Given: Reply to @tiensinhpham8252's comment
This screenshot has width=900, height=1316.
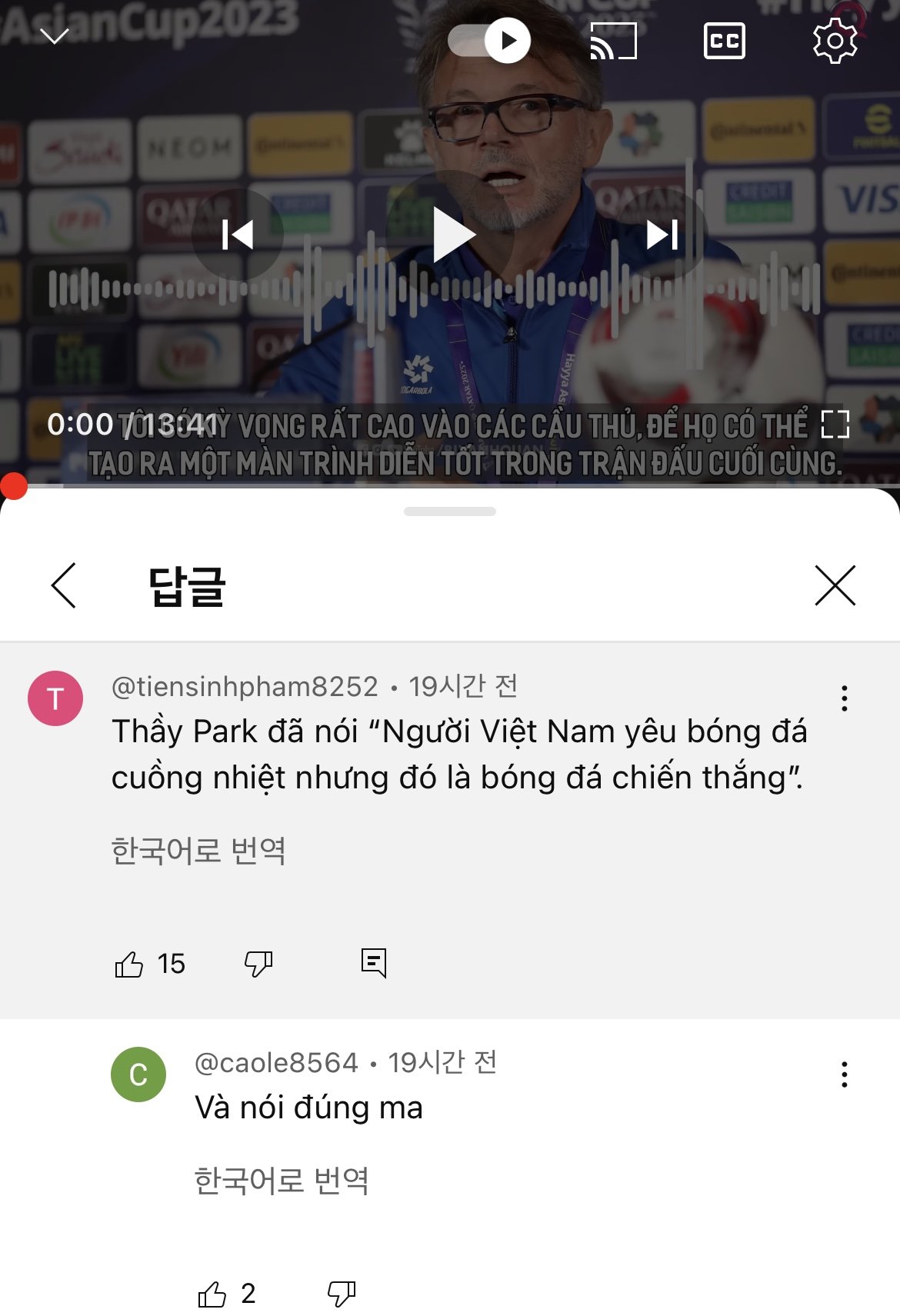Looking at the screenshot, I should [x=374, y=962].
